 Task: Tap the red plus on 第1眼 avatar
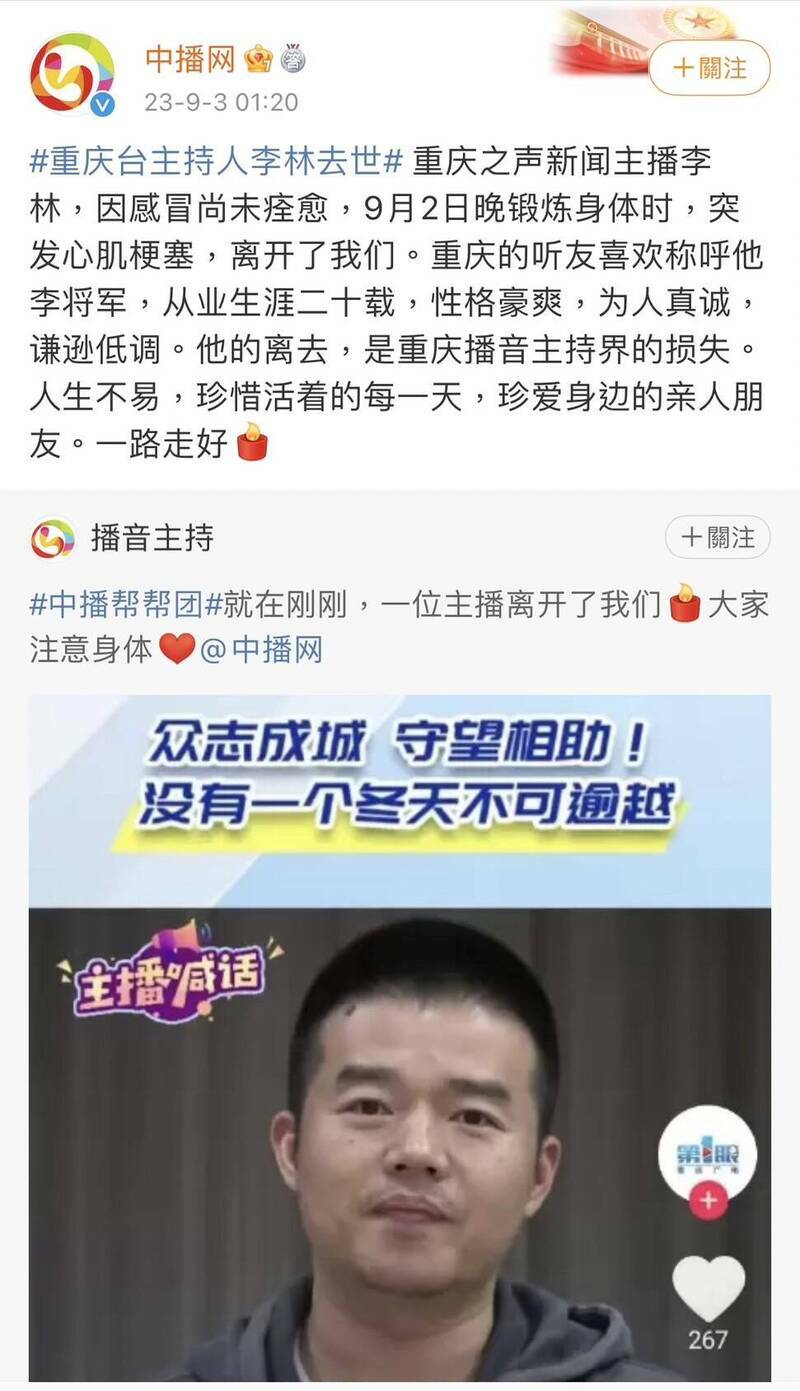coord(708,1201)
